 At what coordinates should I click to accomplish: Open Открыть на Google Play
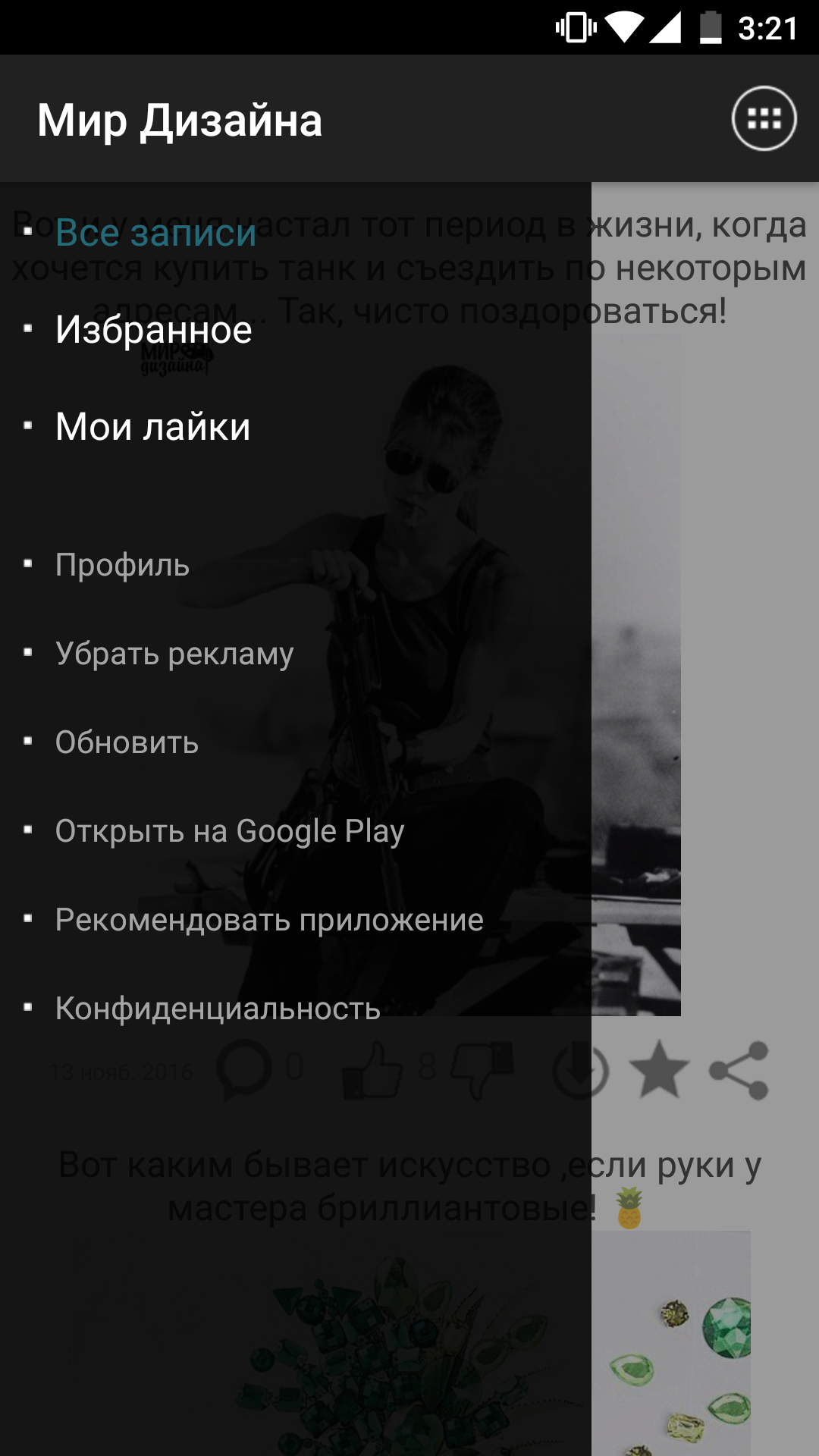[x=229, y=831]
